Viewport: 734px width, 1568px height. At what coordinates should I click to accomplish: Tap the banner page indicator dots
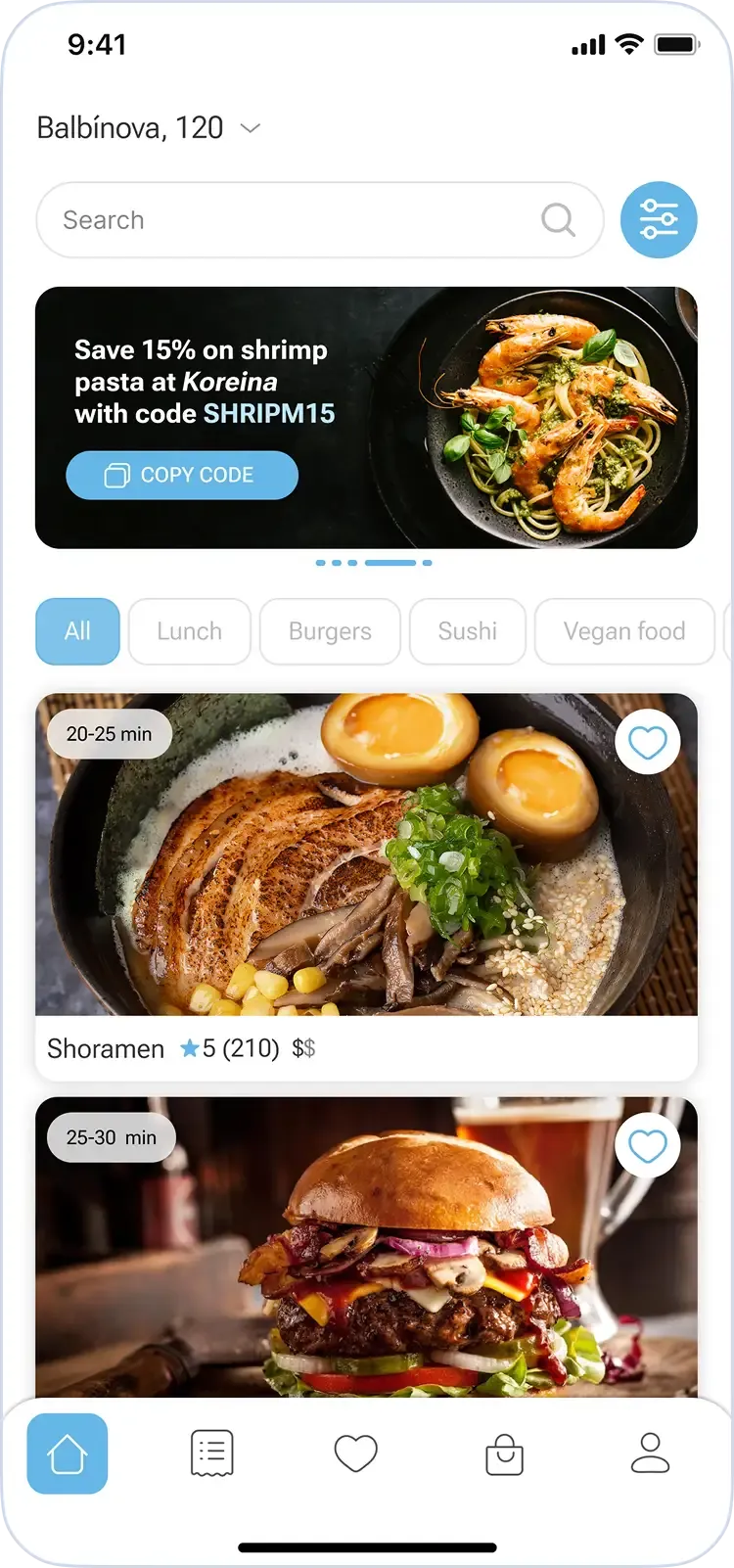click(374, 563)
